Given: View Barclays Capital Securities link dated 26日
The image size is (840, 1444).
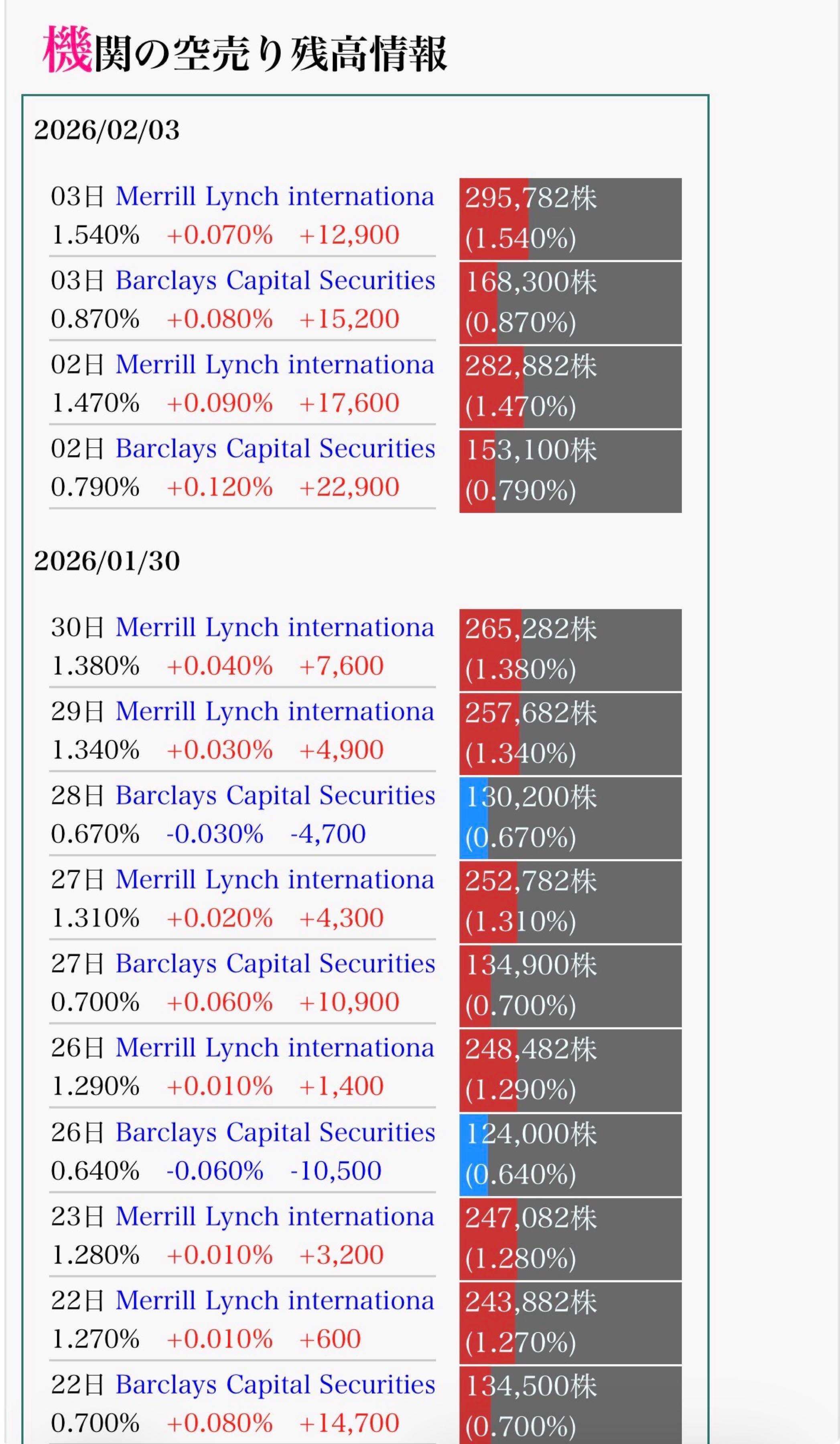Looking at the screenshot, I should 275,1132.
